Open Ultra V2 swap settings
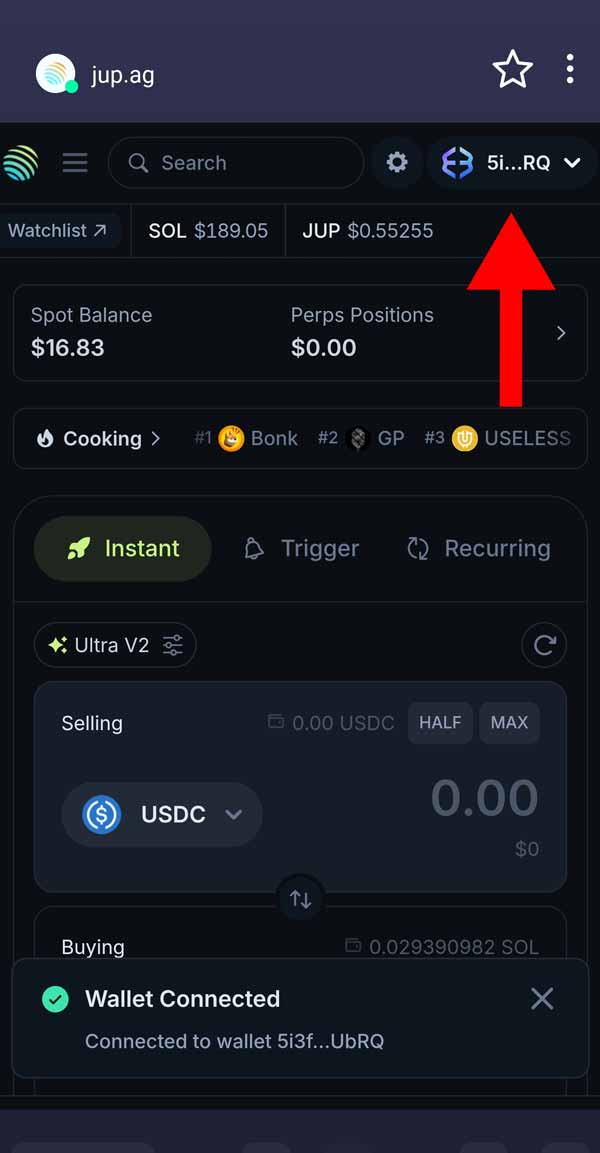The height and width of the screenshot is (1153, 600). 115,646
